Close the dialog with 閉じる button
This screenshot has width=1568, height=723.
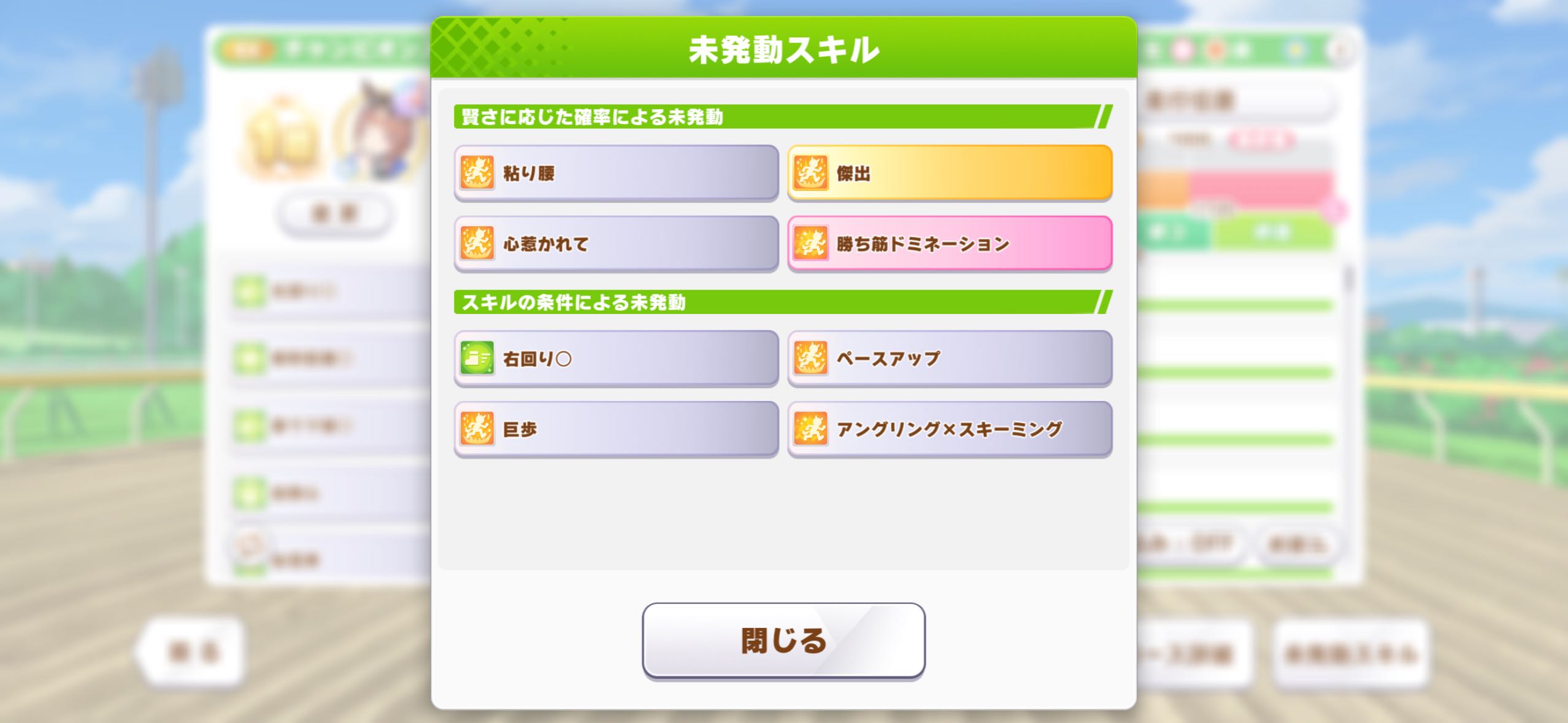click(783, 640)
